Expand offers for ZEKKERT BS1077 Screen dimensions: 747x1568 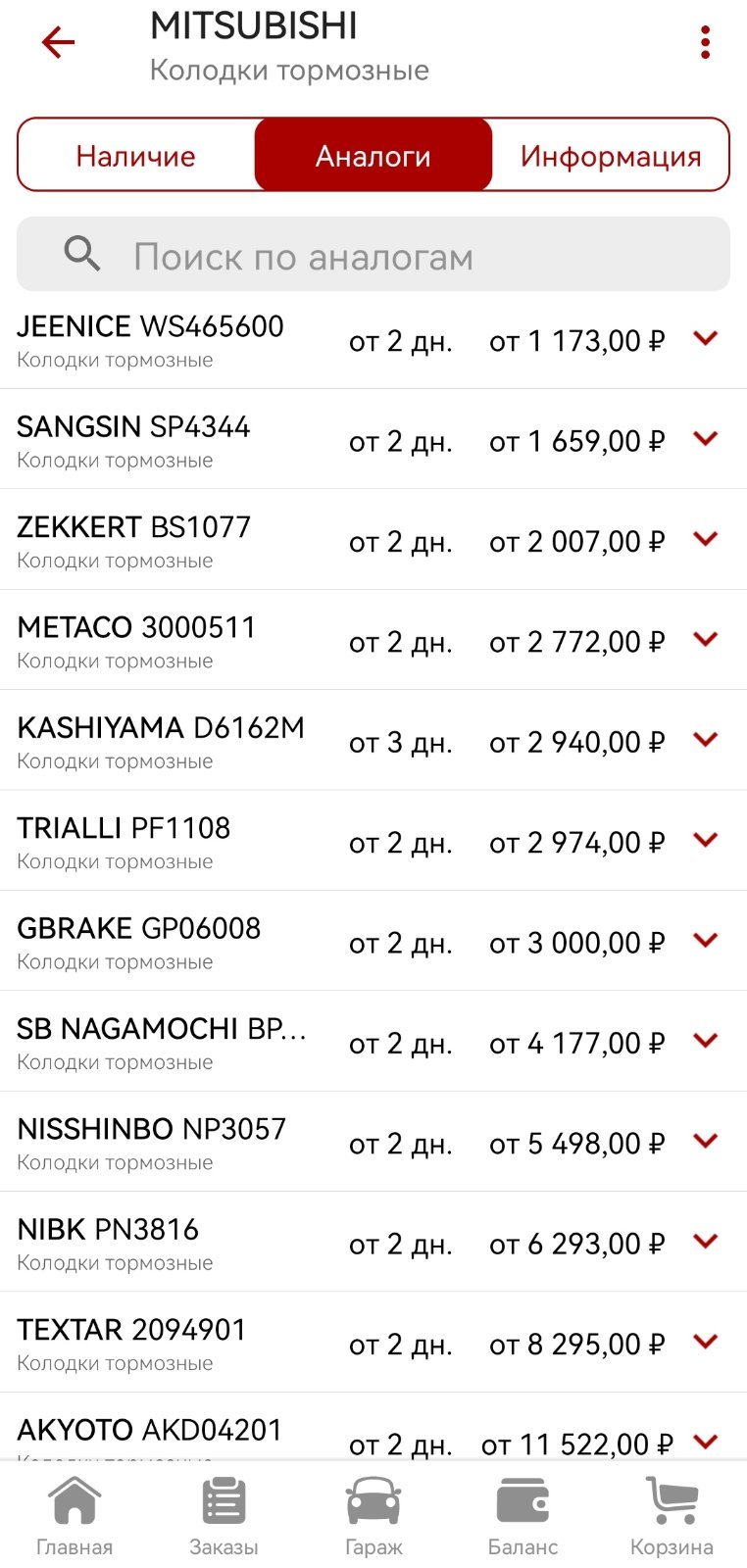coord(706,539)
